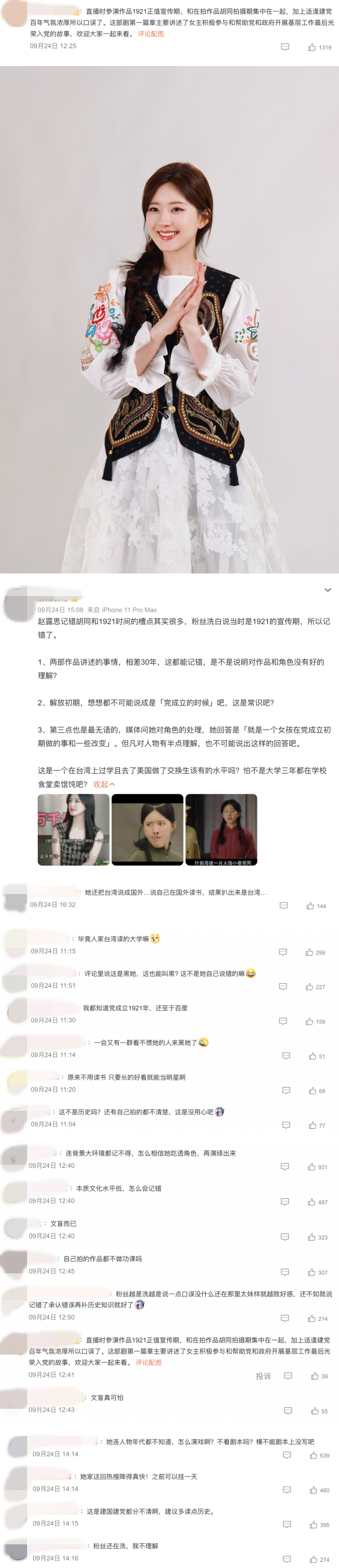
Task: Open the 评论配图 link in the top comment
Action: click(x=151, y=34)
